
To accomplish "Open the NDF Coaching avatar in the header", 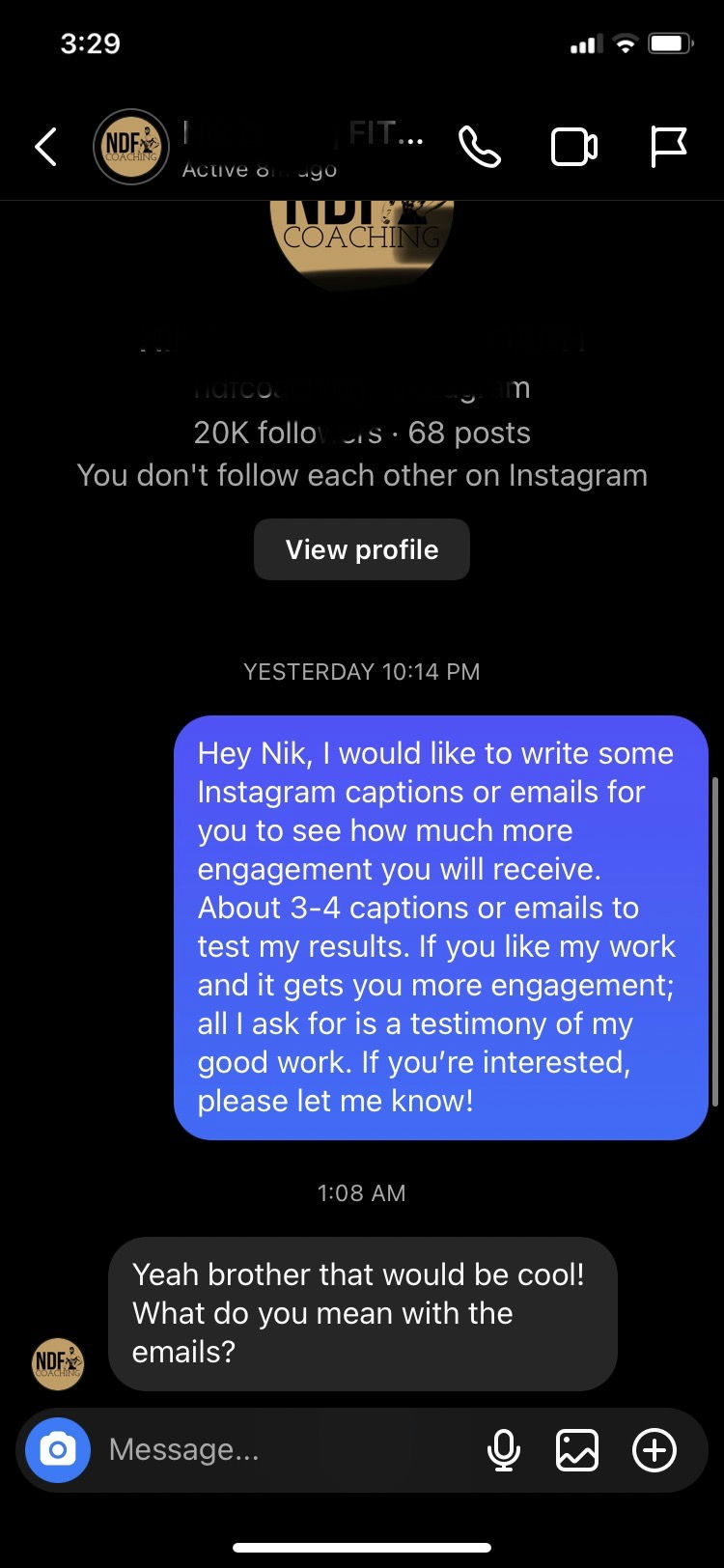I will click(131, 147).
